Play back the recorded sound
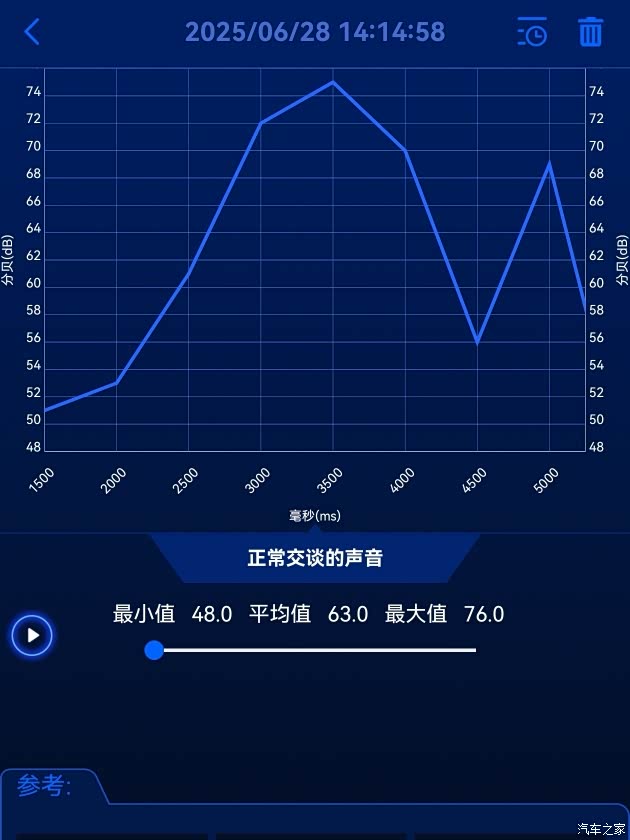The height and width of the screenshot is (840, 630). point(32,635)
